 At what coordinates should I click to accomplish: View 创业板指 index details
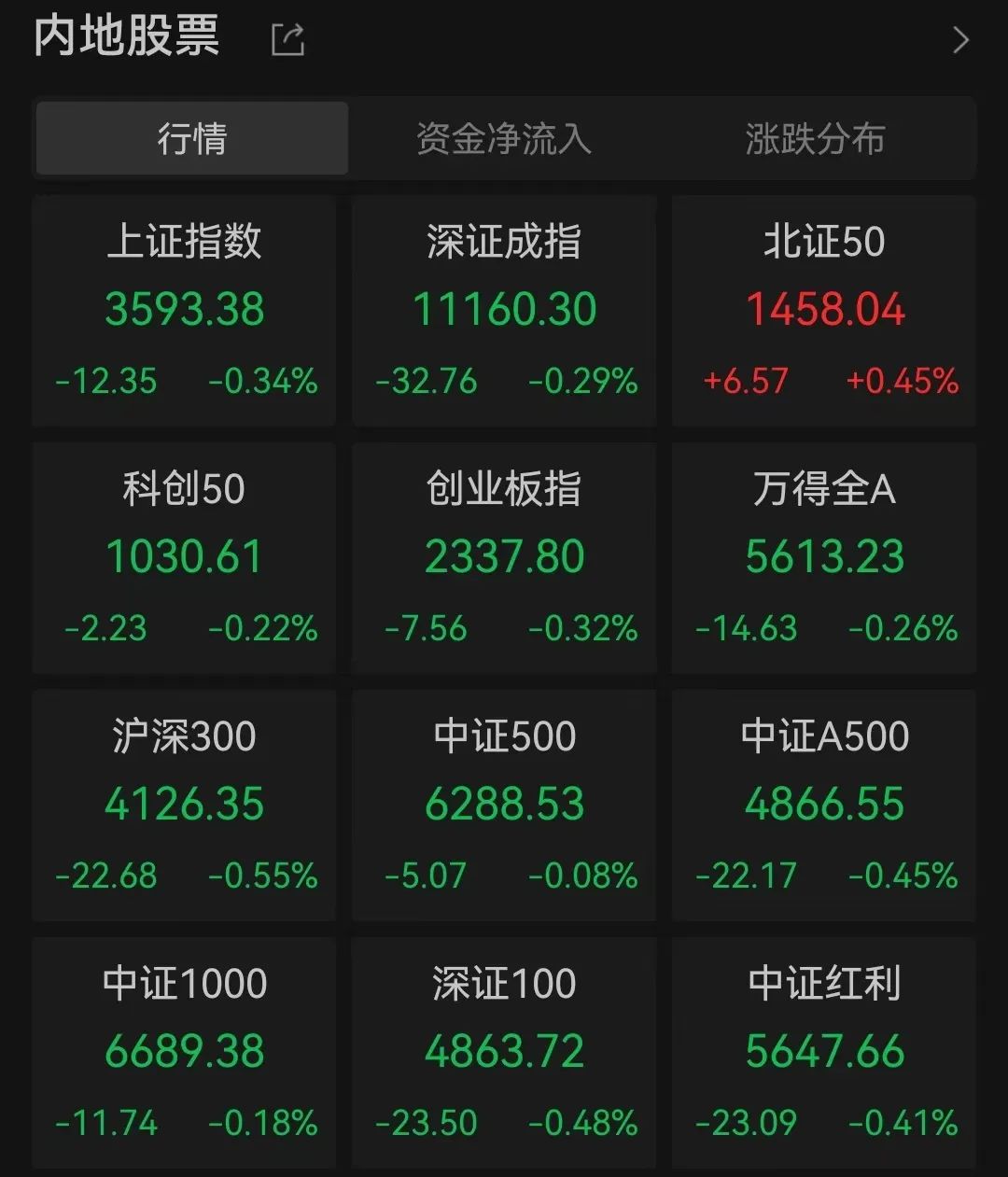click(504, 557)
